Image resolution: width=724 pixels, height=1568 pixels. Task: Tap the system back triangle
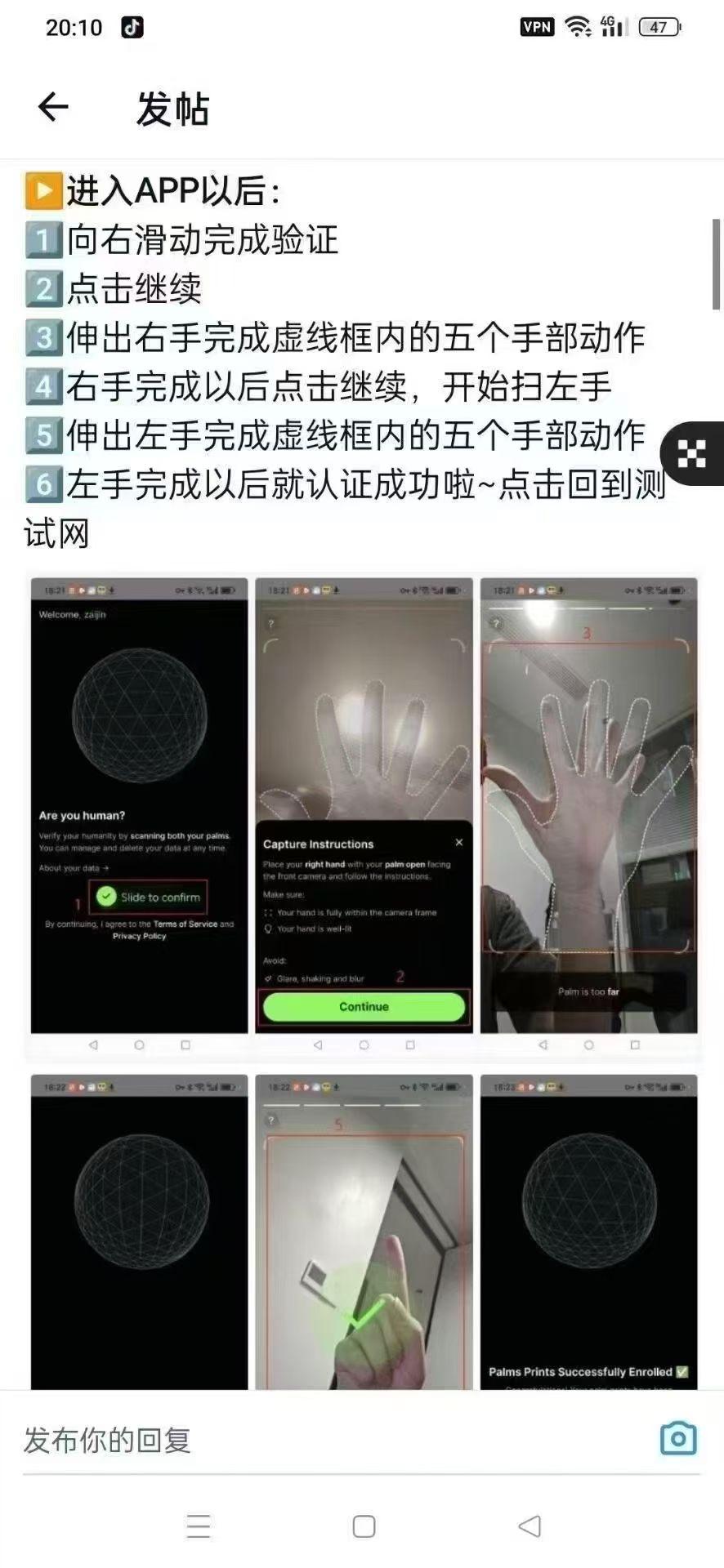pos(530,1526)
